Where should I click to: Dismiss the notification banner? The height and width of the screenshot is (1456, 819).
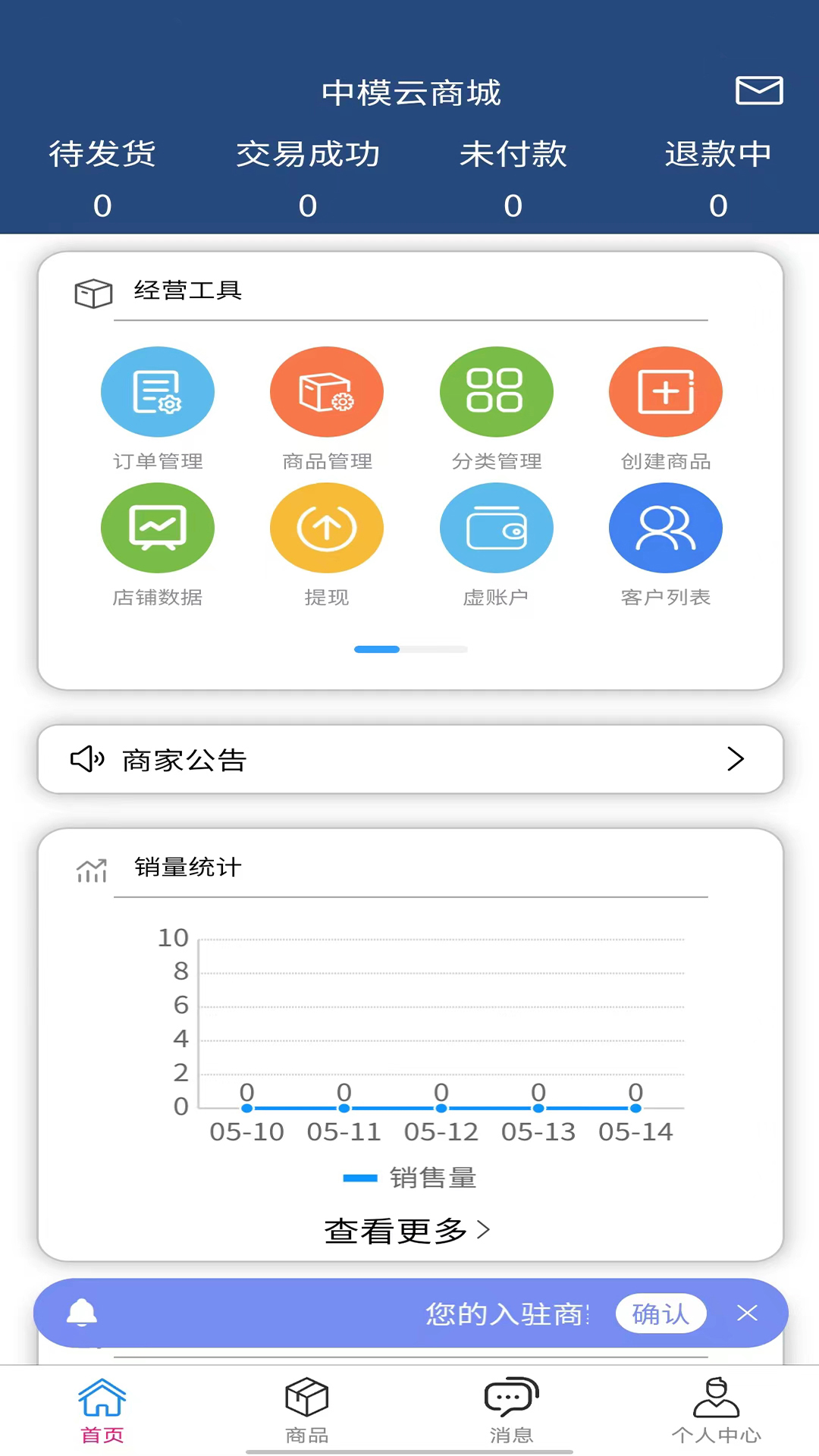click(747, 1313)
